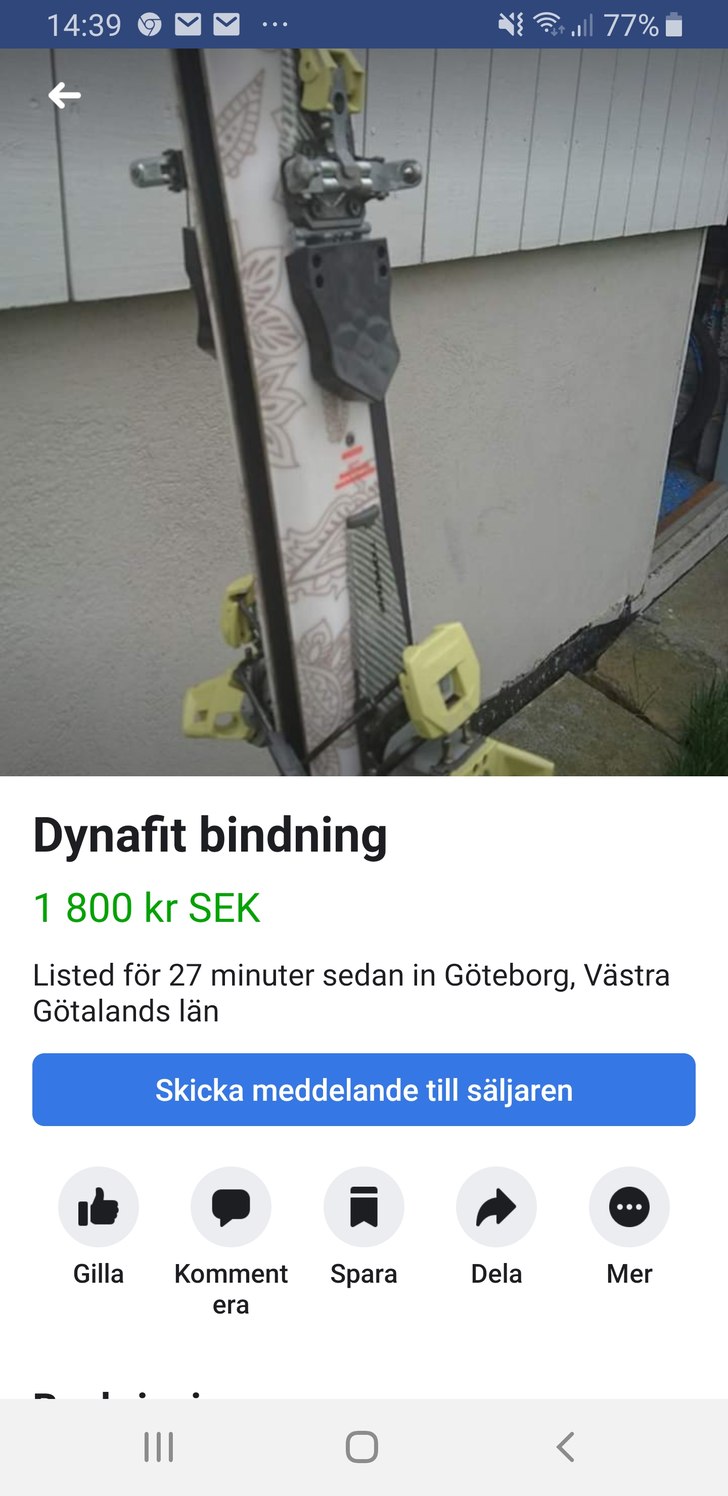728x1496 pixels.
Task: Comment on the listing via Kommentera
Action: (231, 1207)
